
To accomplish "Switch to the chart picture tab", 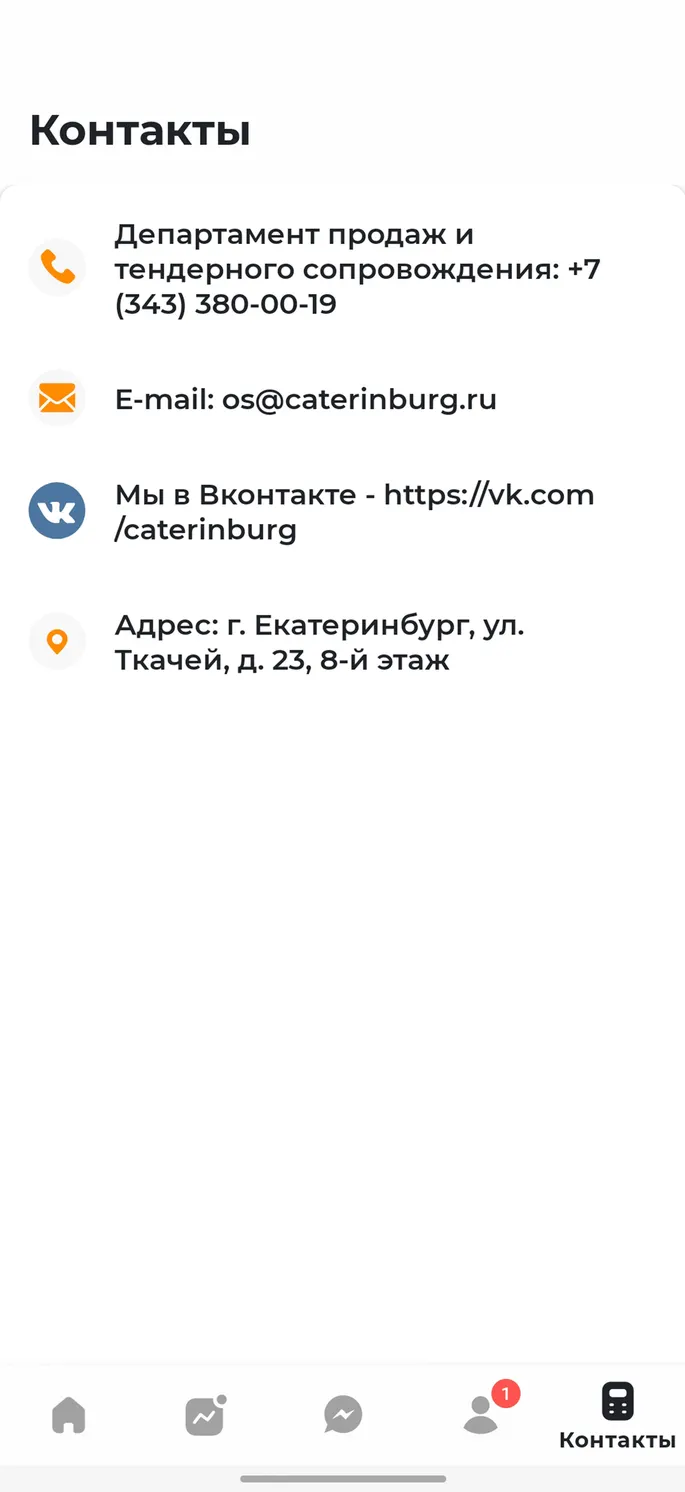I will click(x=206, y=1415).
